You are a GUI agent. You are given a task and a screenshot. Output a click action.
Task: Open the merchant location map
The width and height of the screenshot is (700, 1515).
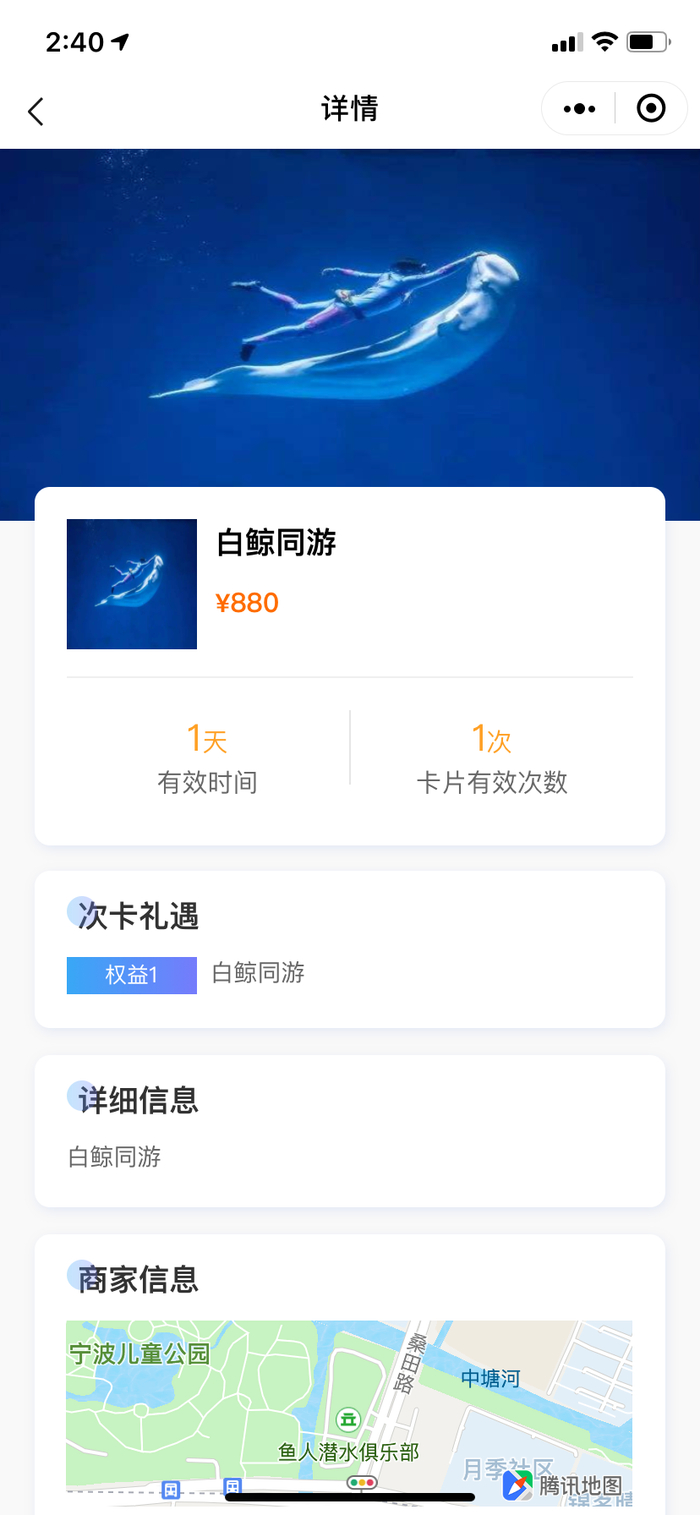[349, 1410]
